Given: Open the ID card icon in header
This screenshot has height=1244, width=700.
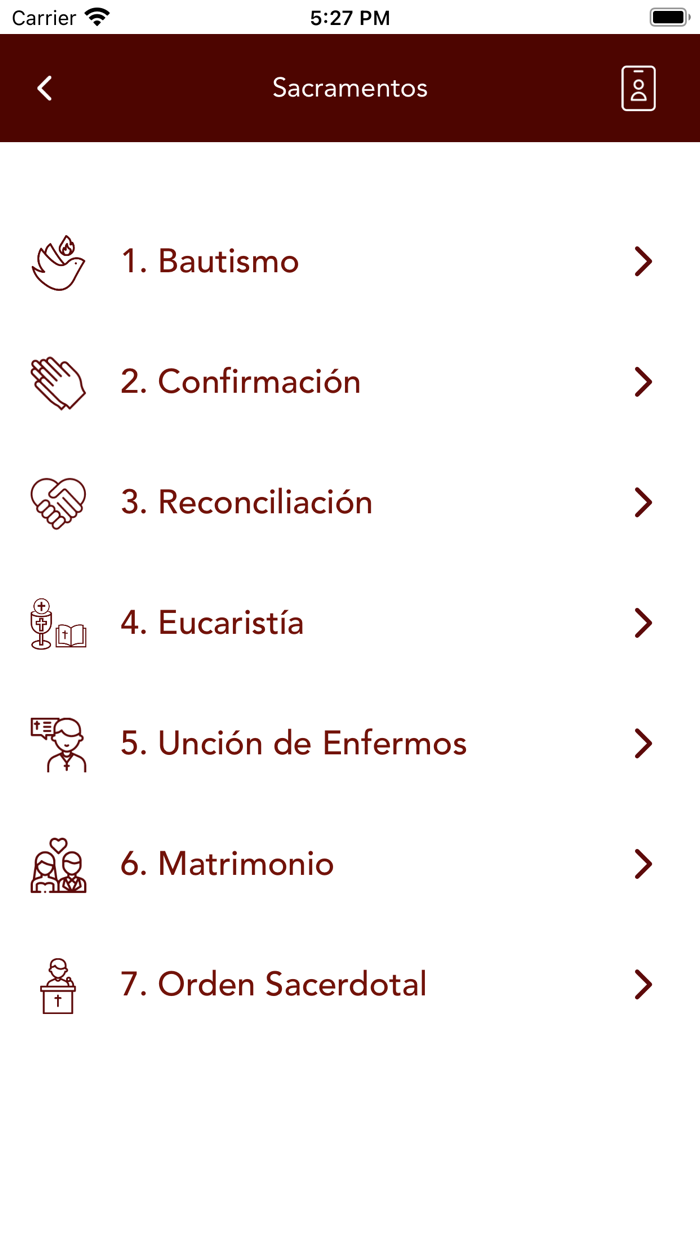Looking at the screenshot, I should pos(638,88).
